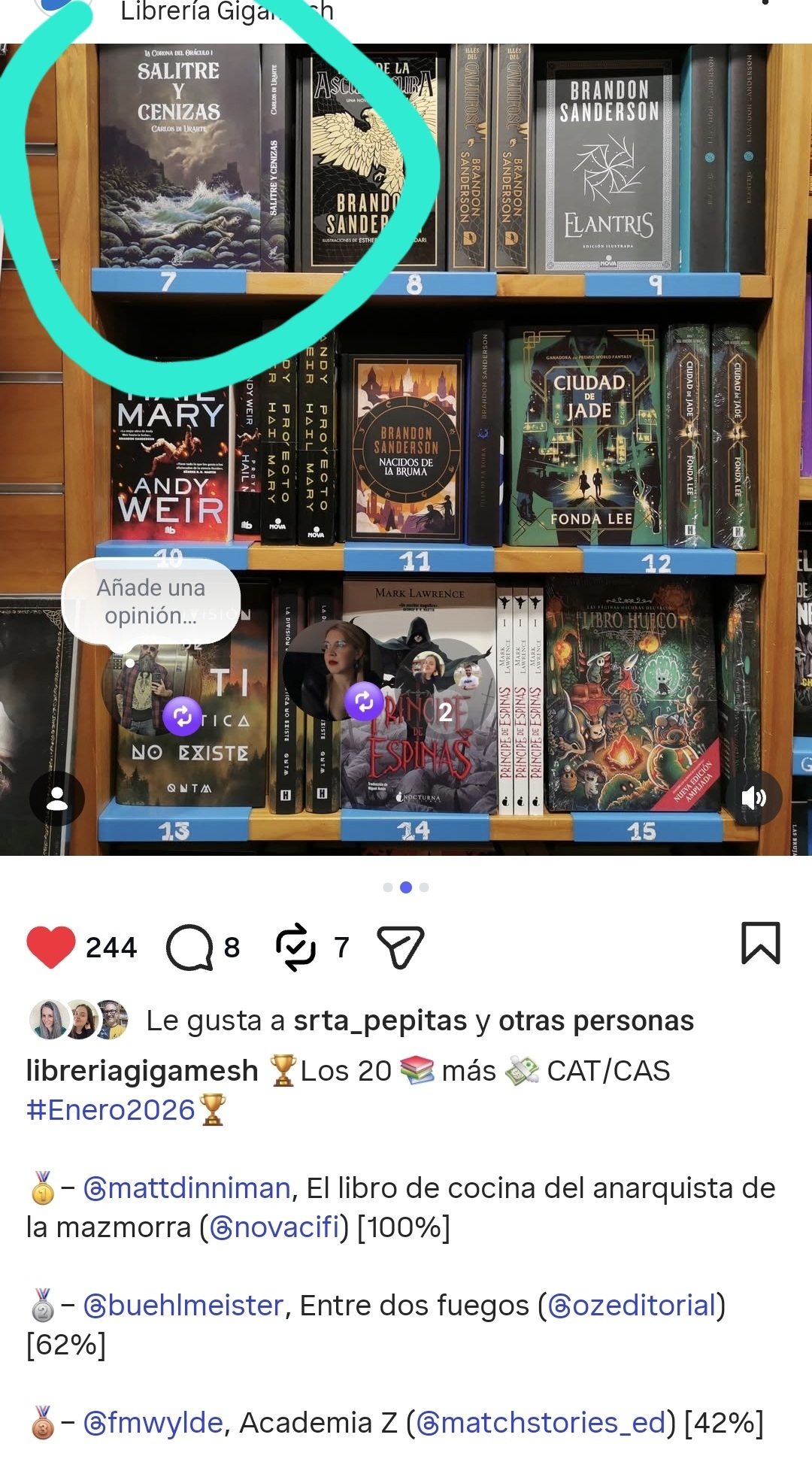Repost this post with the repost icon
812x1468 pixels.
295,947
